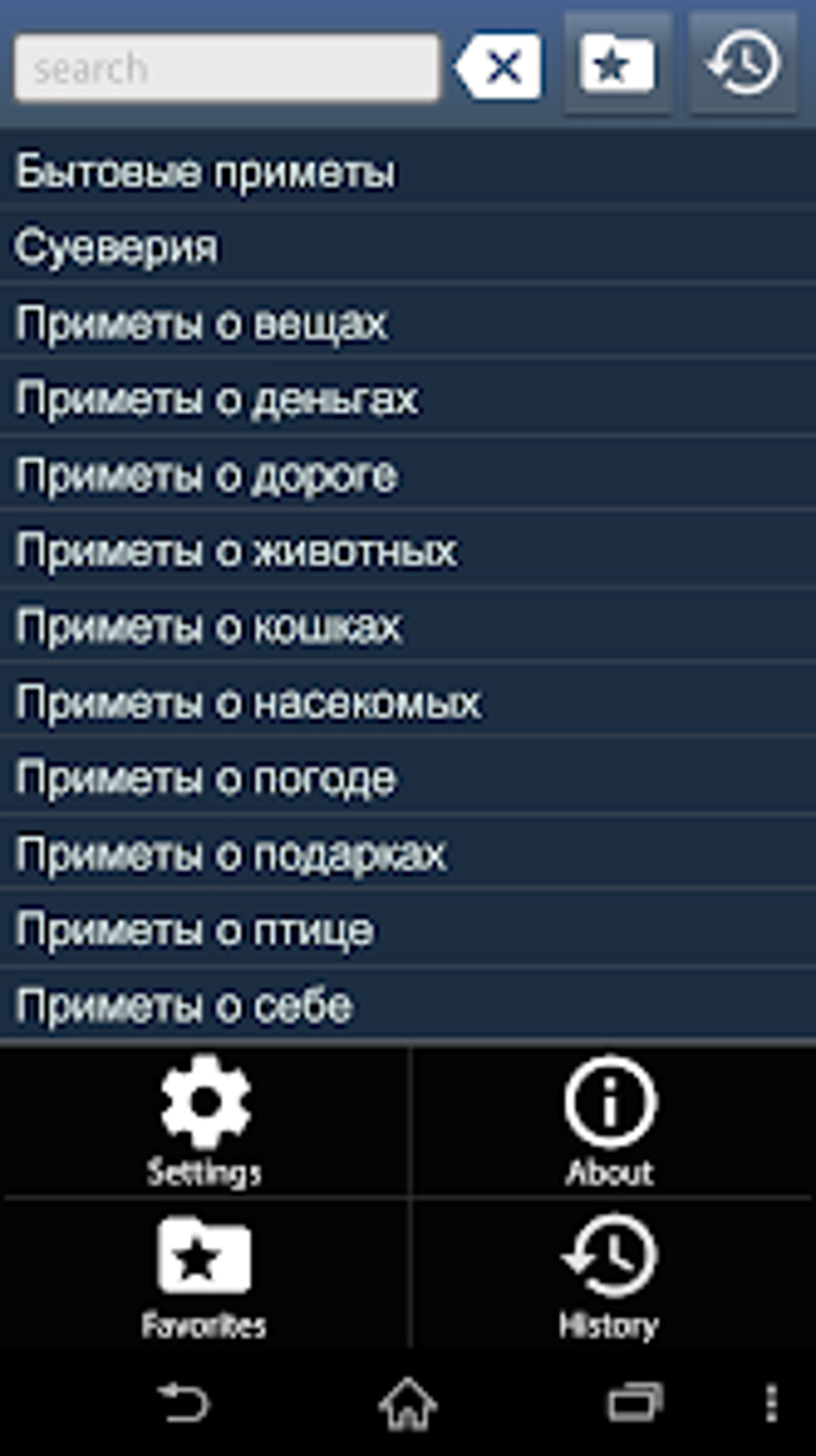Viewport: 816px width, 1456px height.
Task: Open Приметы о деньгах
Action: pyautogui.click(x=408, y=398)
